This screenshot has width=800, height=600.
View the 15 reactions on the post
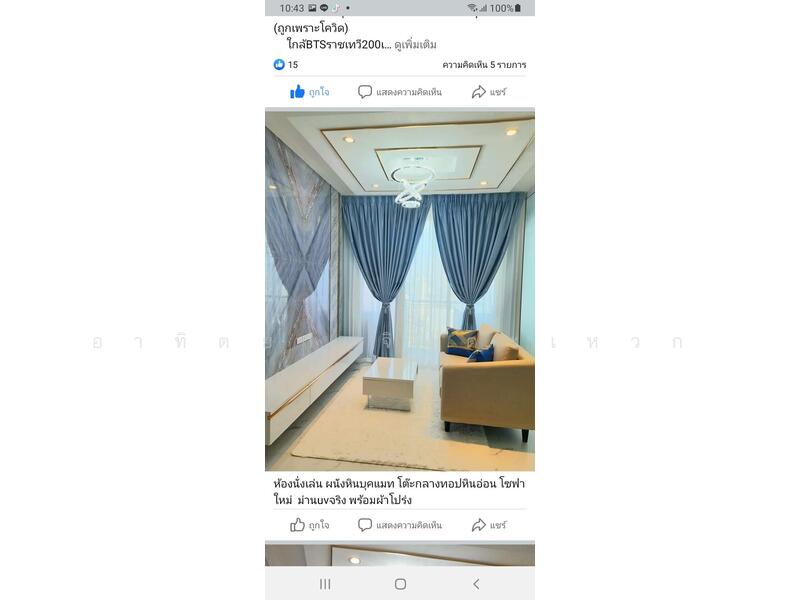[x=286, y=65]
